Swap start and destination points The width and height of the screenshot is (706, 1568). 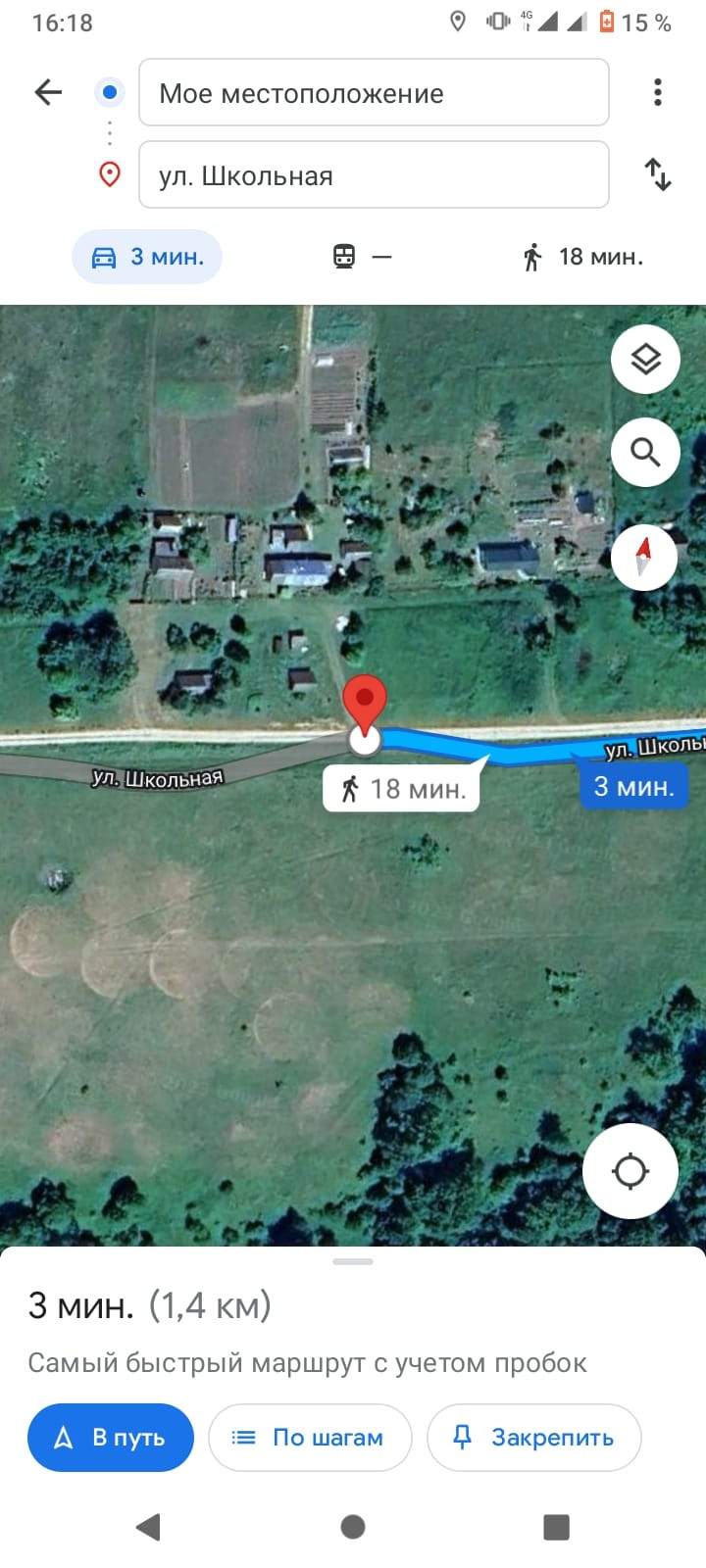pyautogui.click(x=657, y=175)
